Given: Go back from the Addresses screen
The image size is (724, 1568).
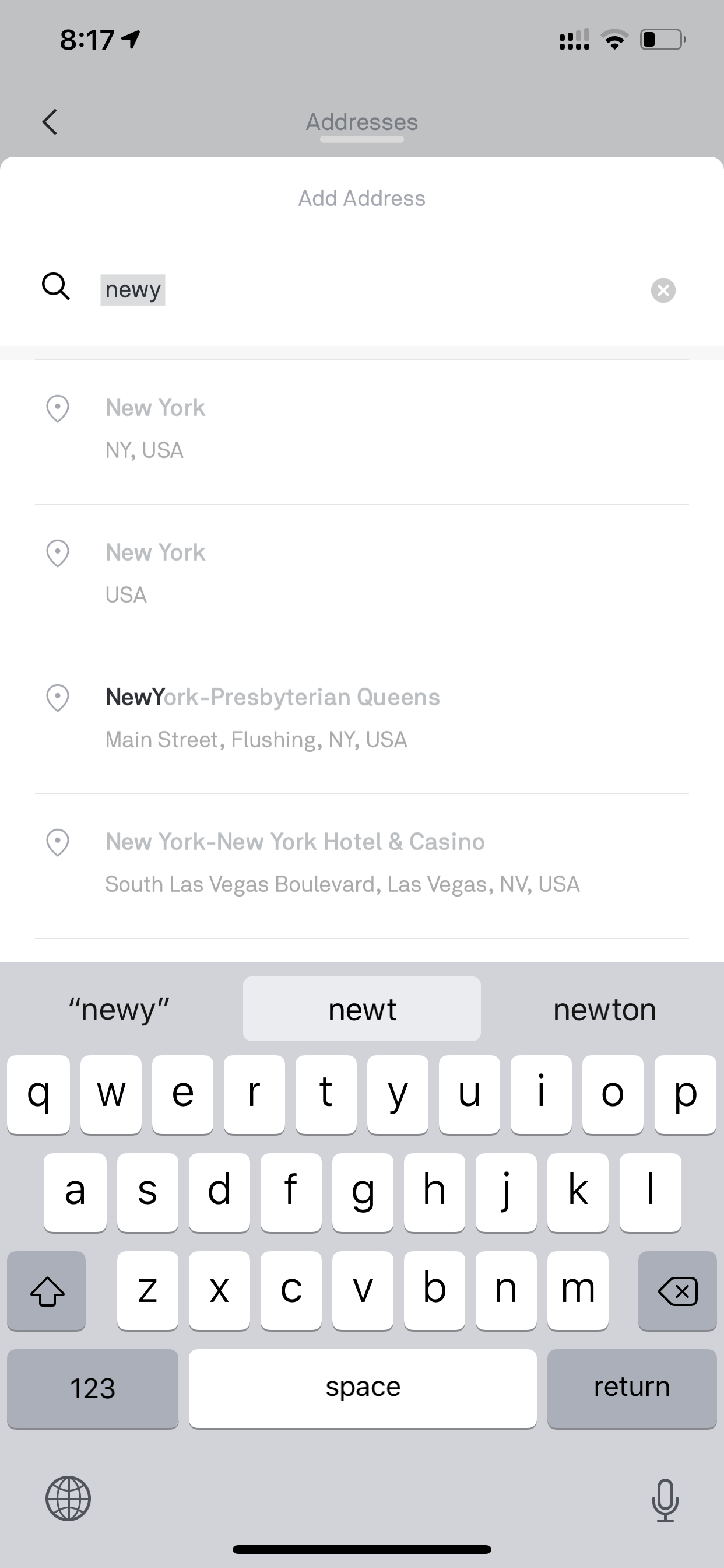Looking at the screenshot, I should [x=50, y=122].
